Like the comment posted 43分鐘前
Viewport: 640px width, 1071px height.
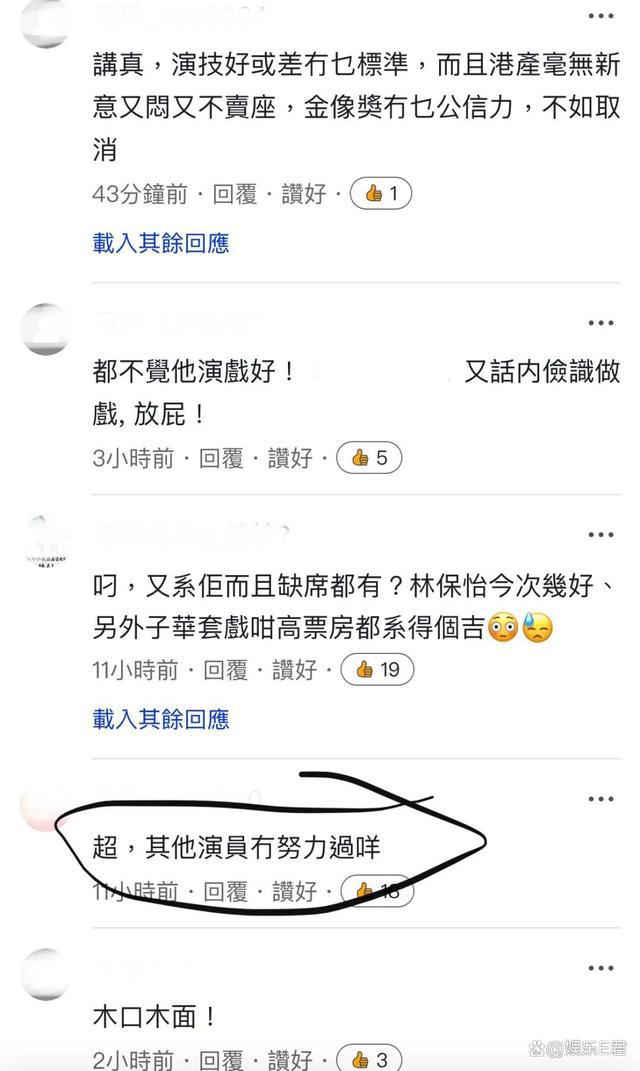(303, 194)
